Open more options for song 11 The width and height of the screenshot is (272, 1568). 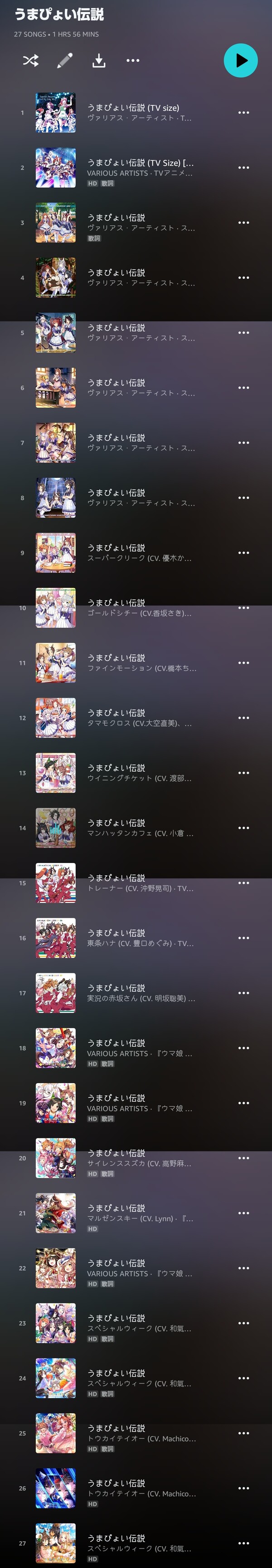coord(243,663)
